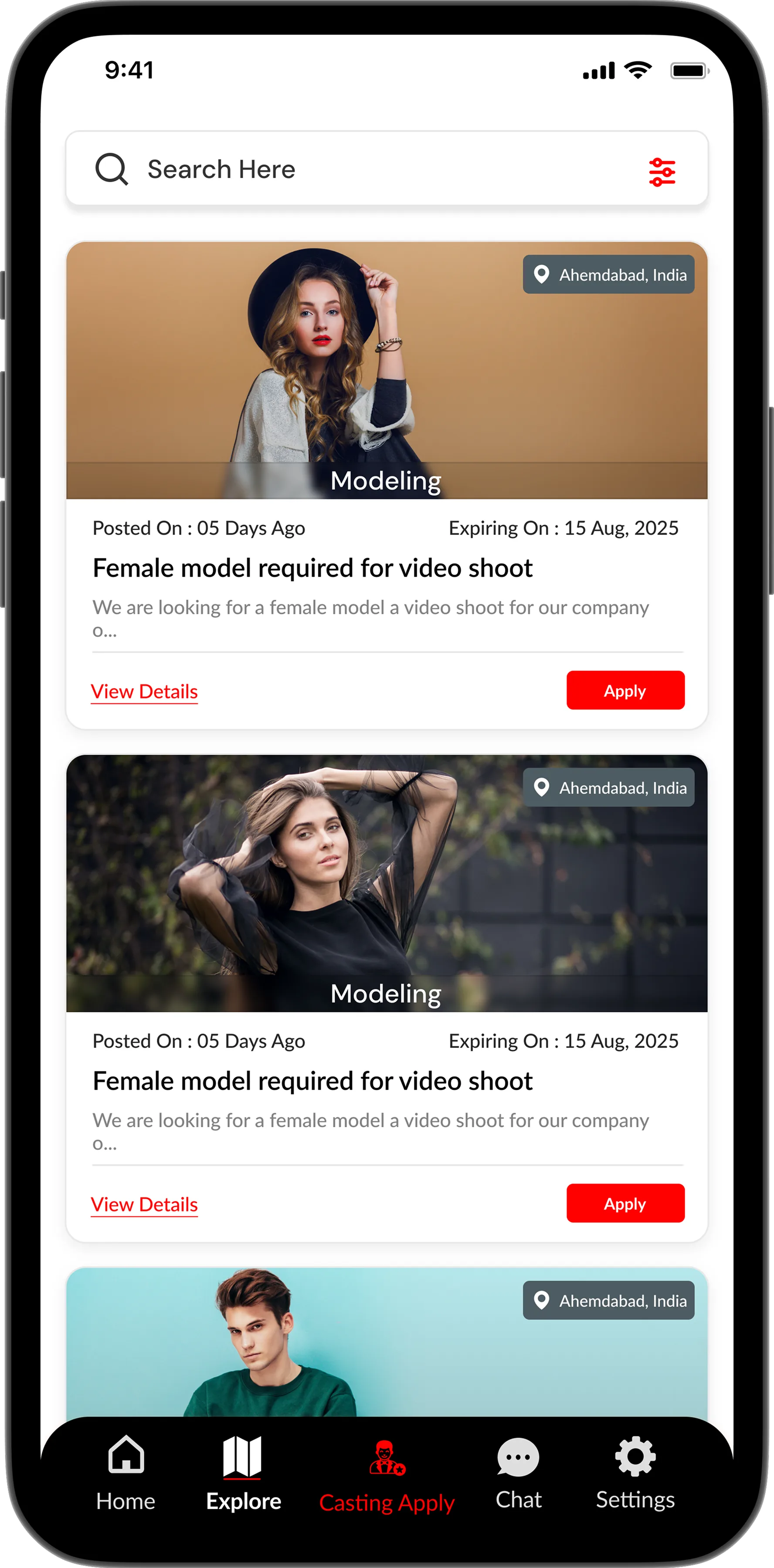Apply to the listing with hat-wearing model
774x1568 pixels.
625,690
